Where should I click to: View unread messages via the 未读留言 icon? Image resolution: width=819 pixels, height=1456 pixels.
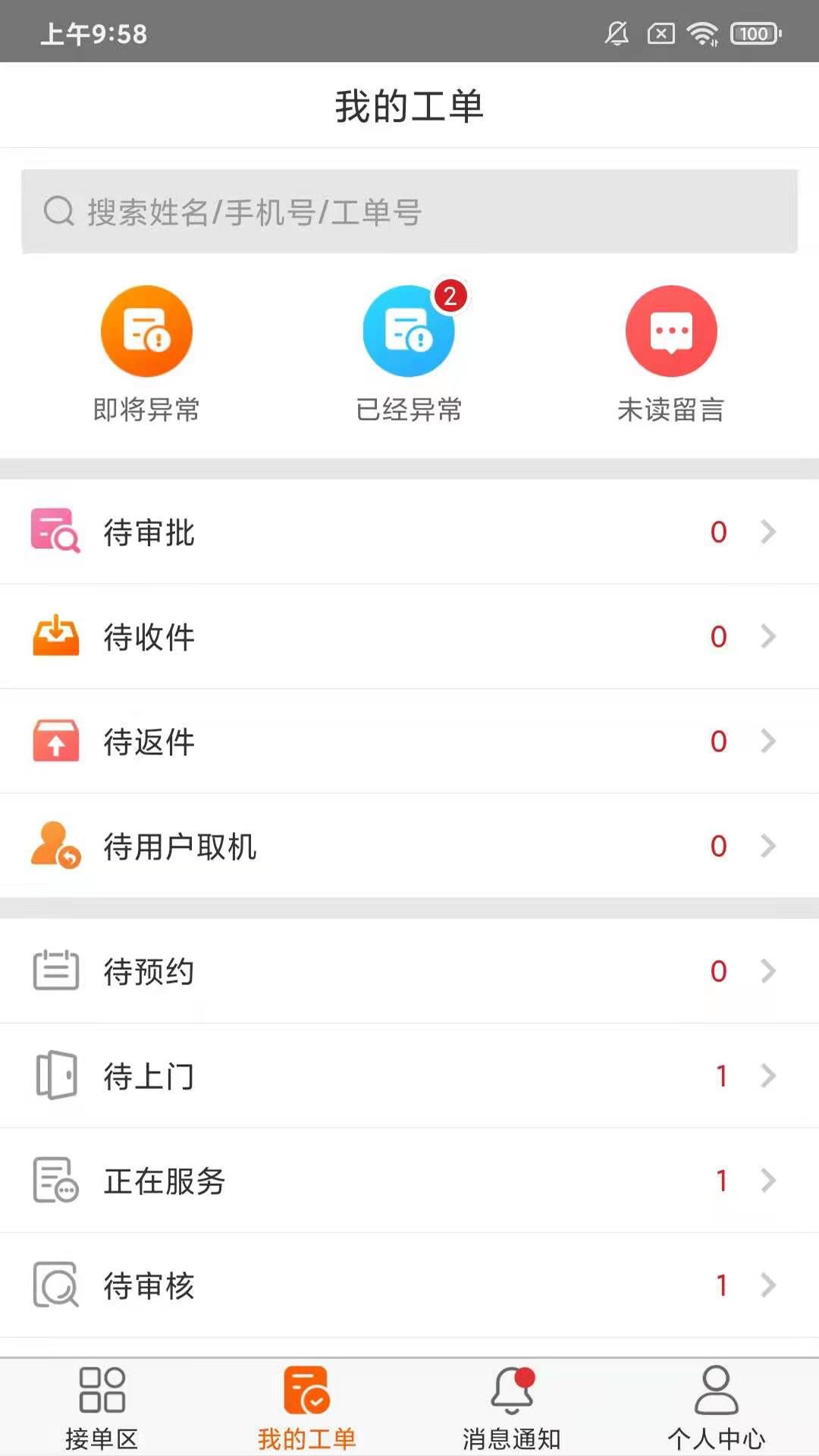(x=671, y=330)
